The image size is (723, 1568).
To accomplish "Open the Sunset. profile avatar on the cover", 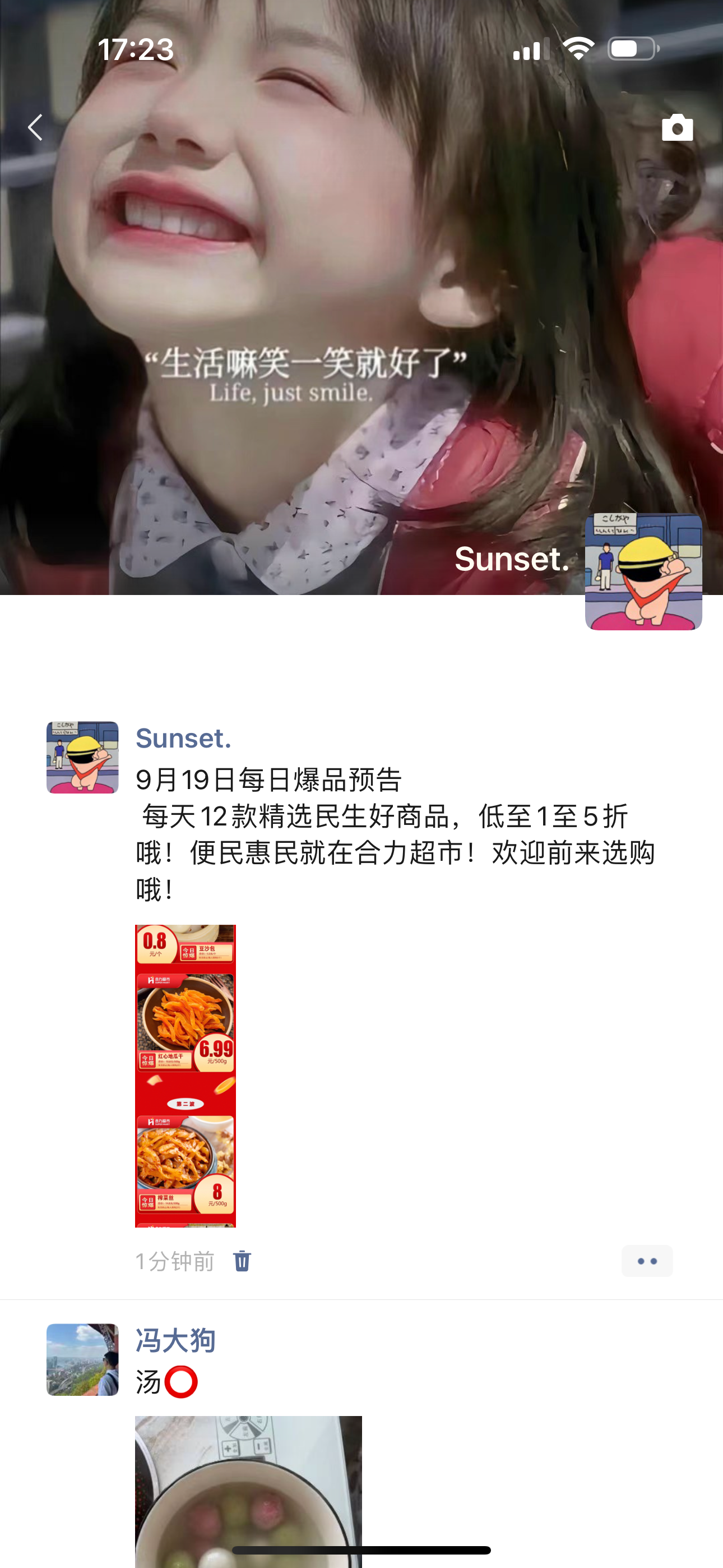I will 643,571.
